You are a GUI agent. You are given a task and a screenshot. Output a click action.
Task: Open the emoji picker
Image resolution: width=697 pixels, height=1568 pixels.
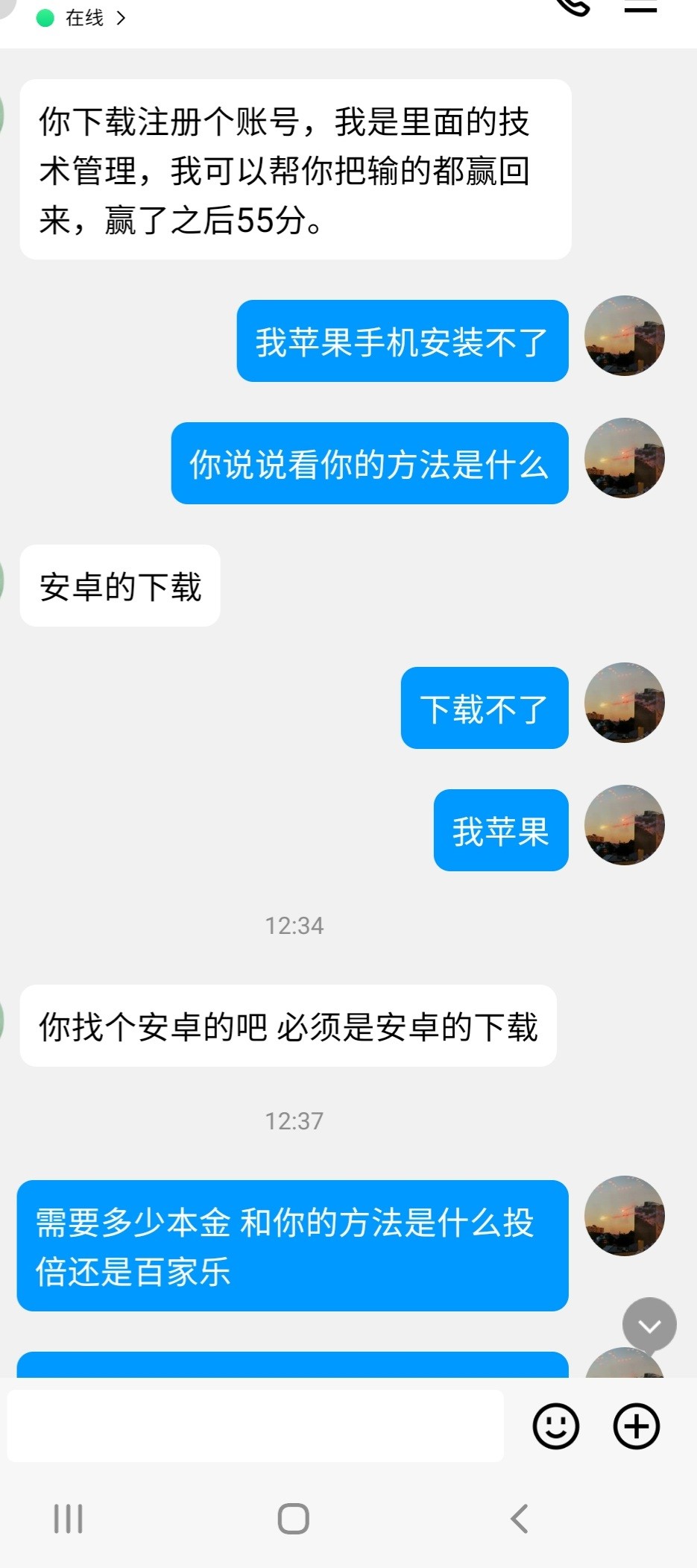[x=555, y=1426]
